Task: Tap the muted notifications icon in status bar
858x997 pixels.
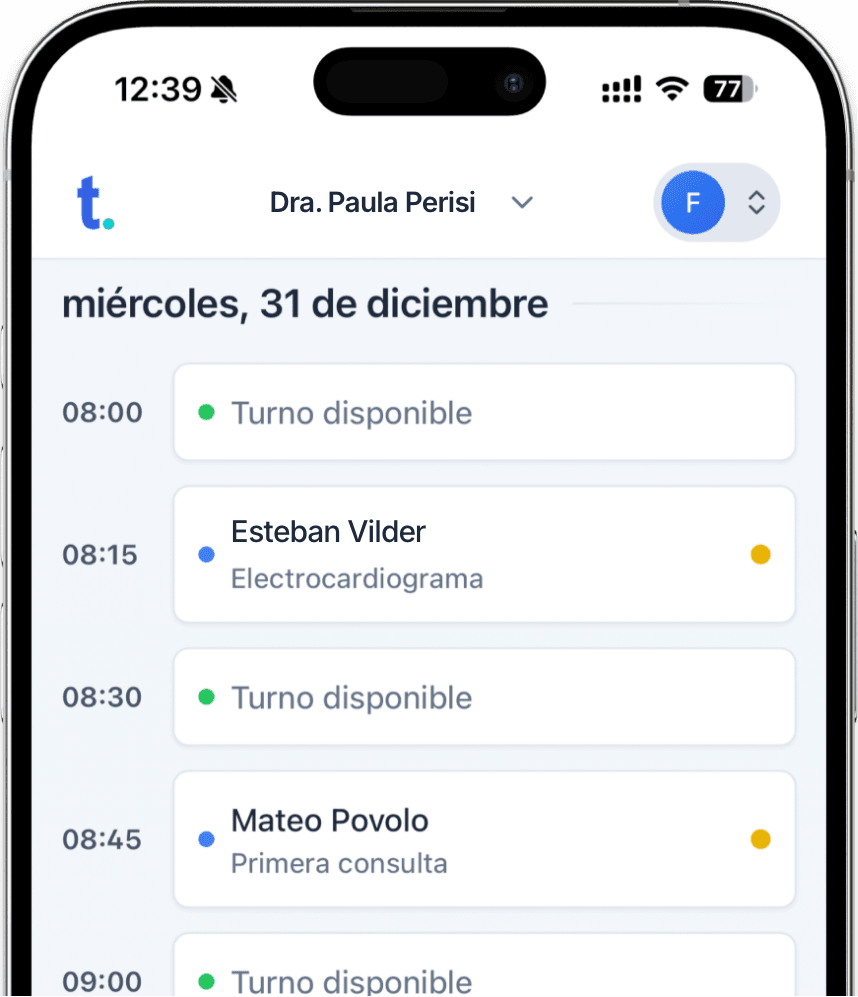Action: pyautogui.click(x=224, y=90)
